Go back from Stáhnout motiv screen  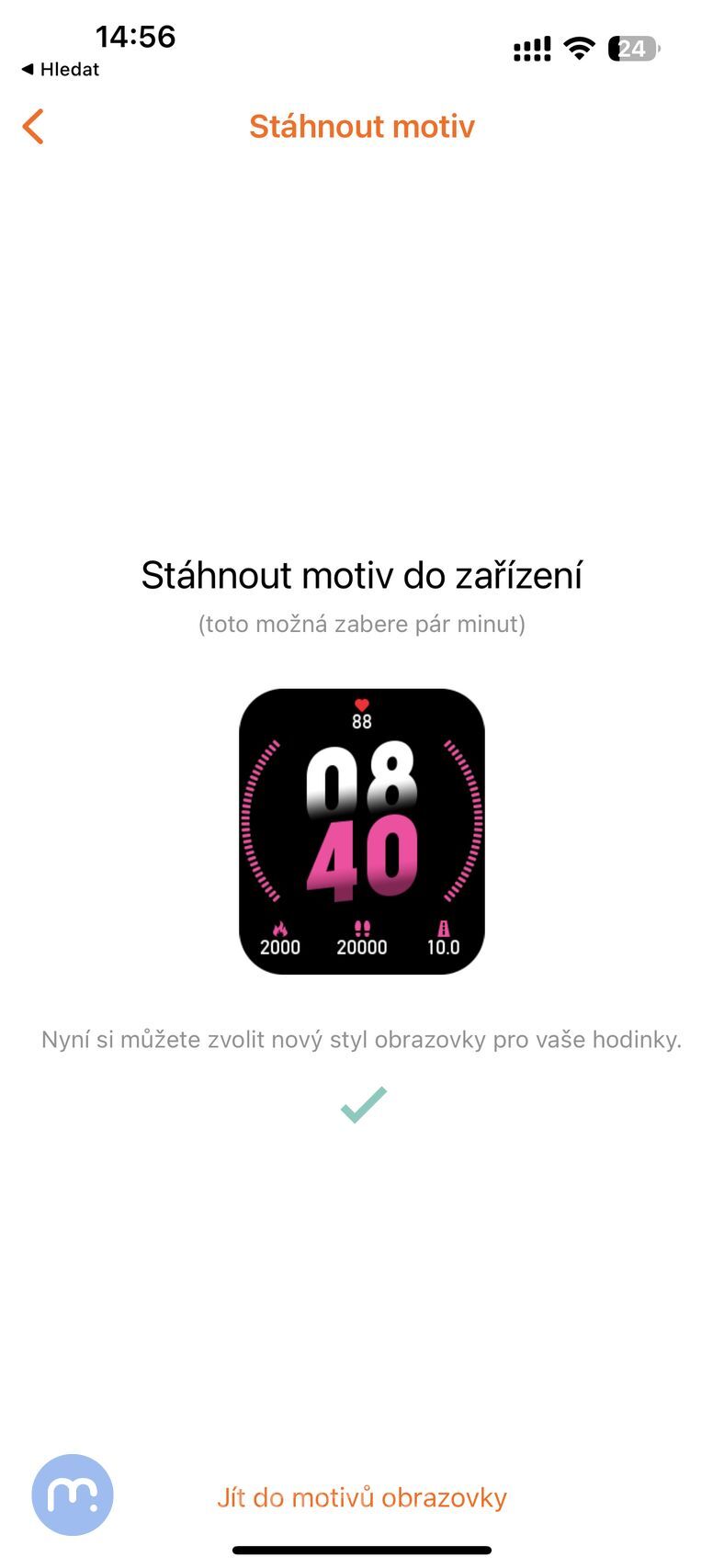click(x=33, y=127)
